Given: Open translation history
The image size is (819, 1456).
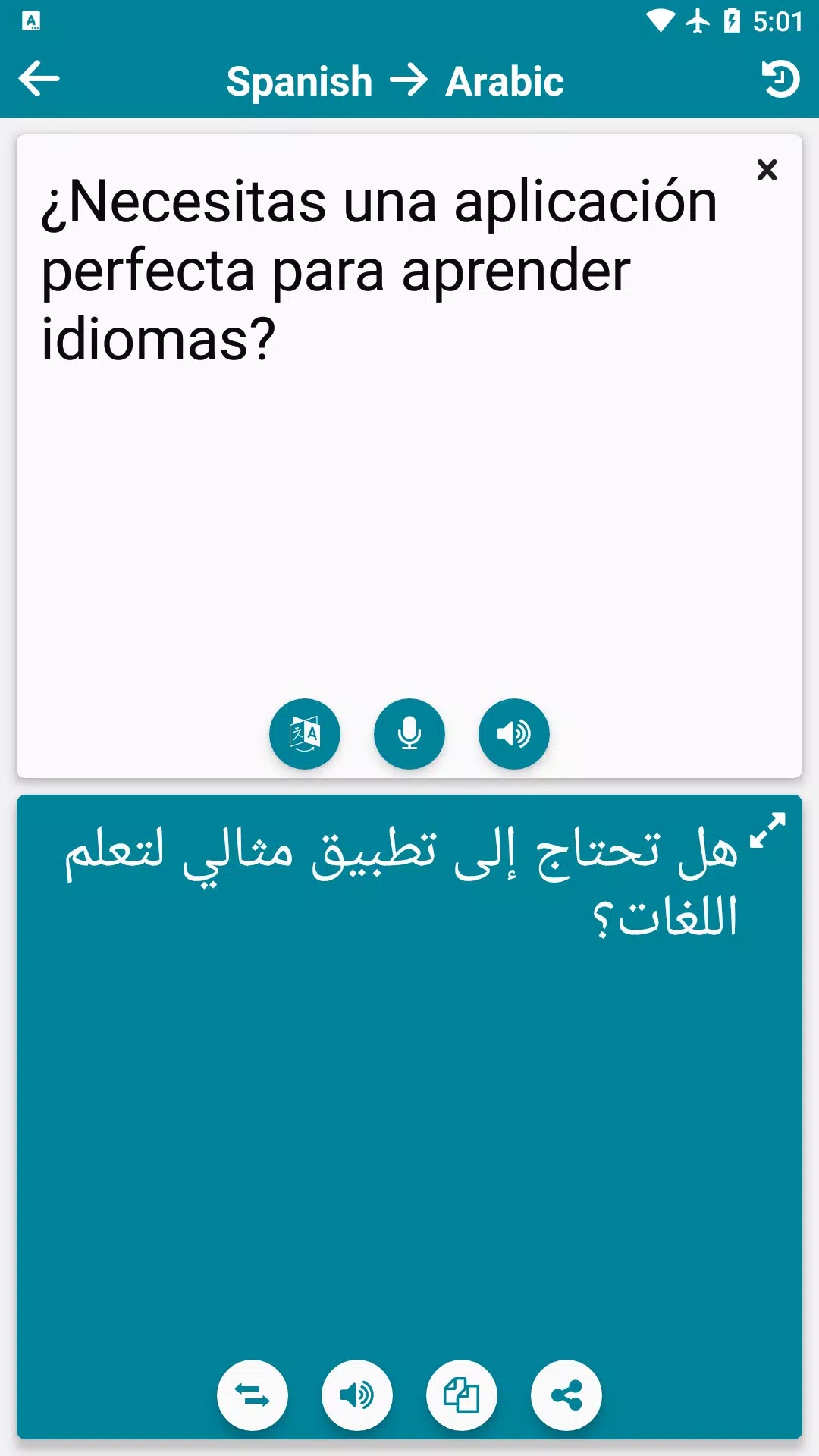Looking at the screenshot, I should 780,79.
